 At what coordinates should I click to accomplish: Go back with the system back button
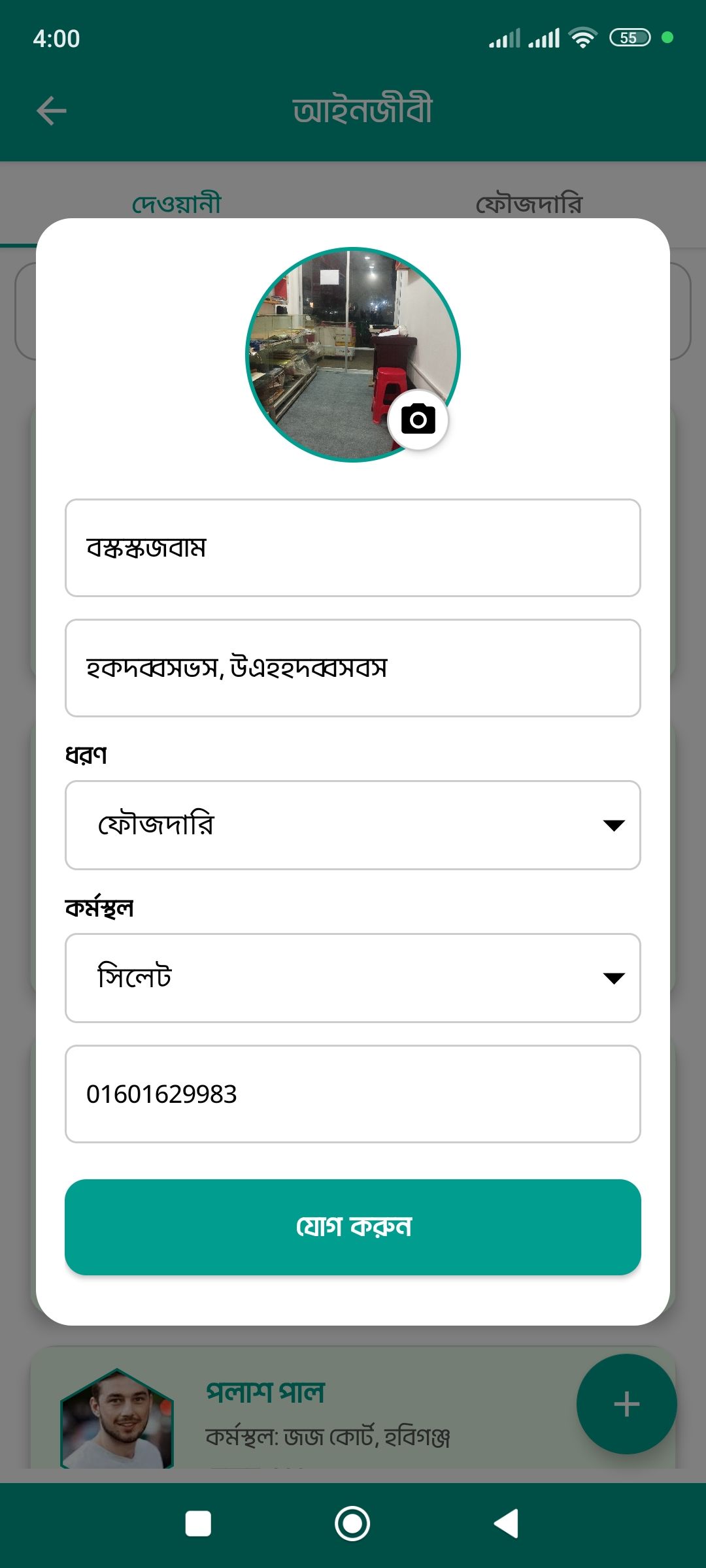tap(507, 1524)
